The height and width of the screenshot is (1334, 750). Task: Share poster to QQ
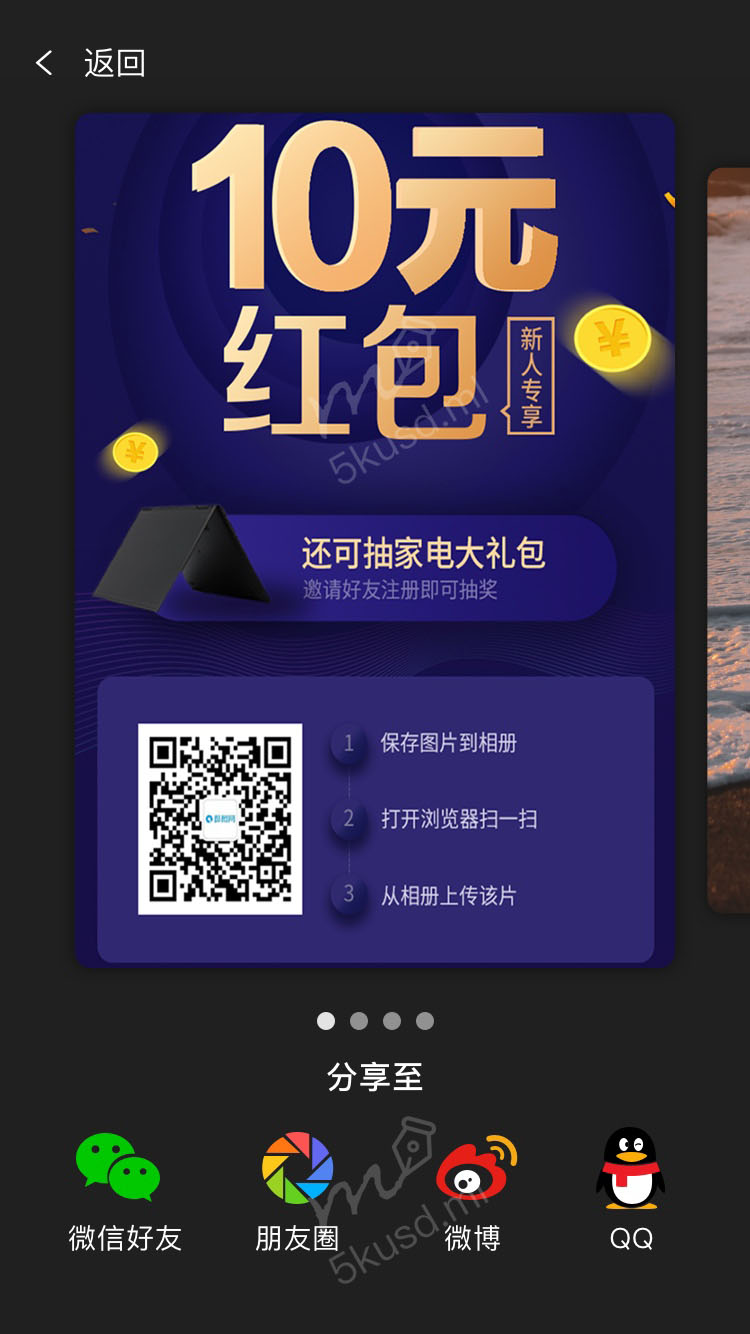tap(630, 1168)
